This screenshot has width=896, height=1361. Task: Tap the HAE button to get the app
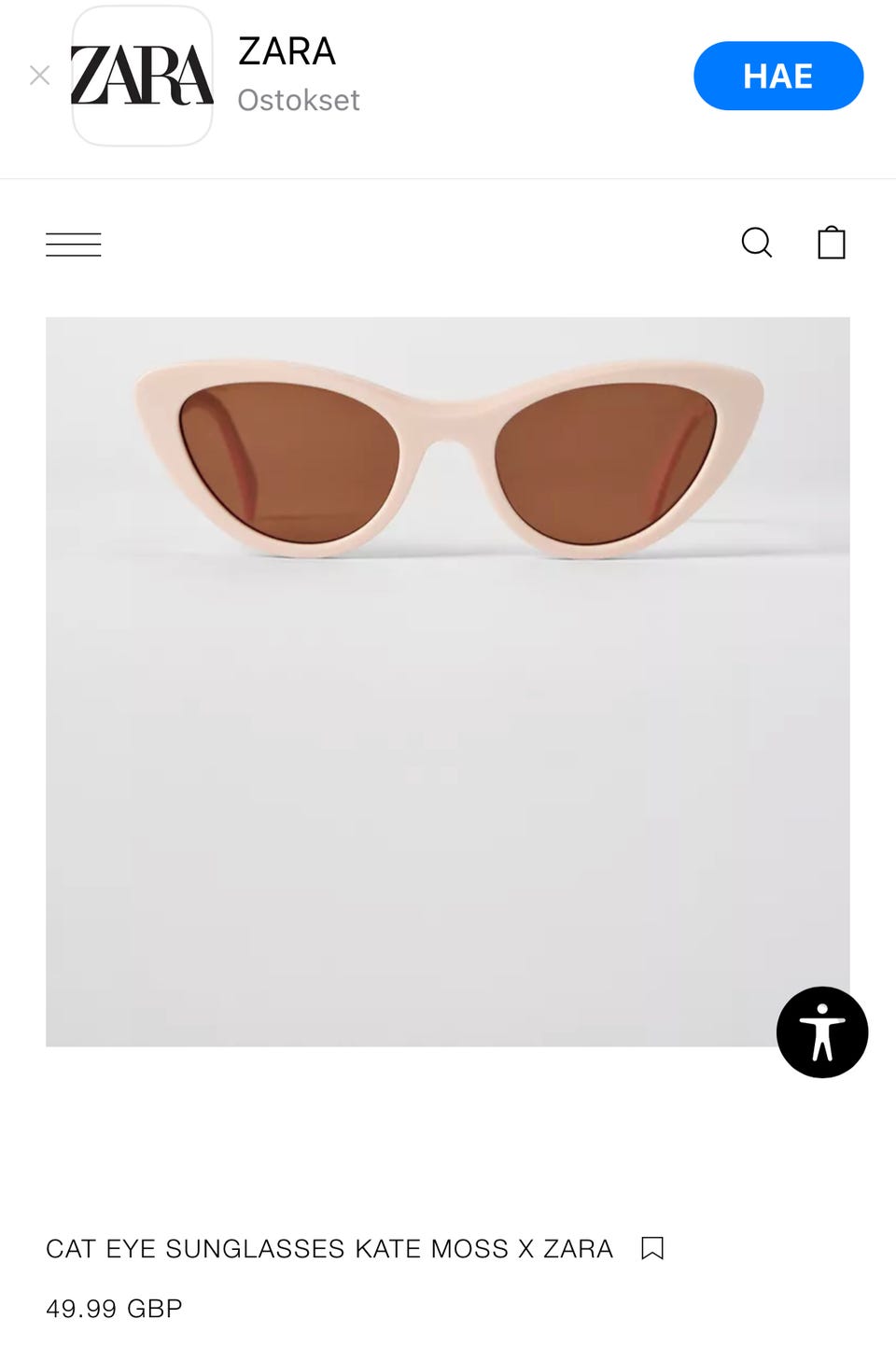pos(777,76)
